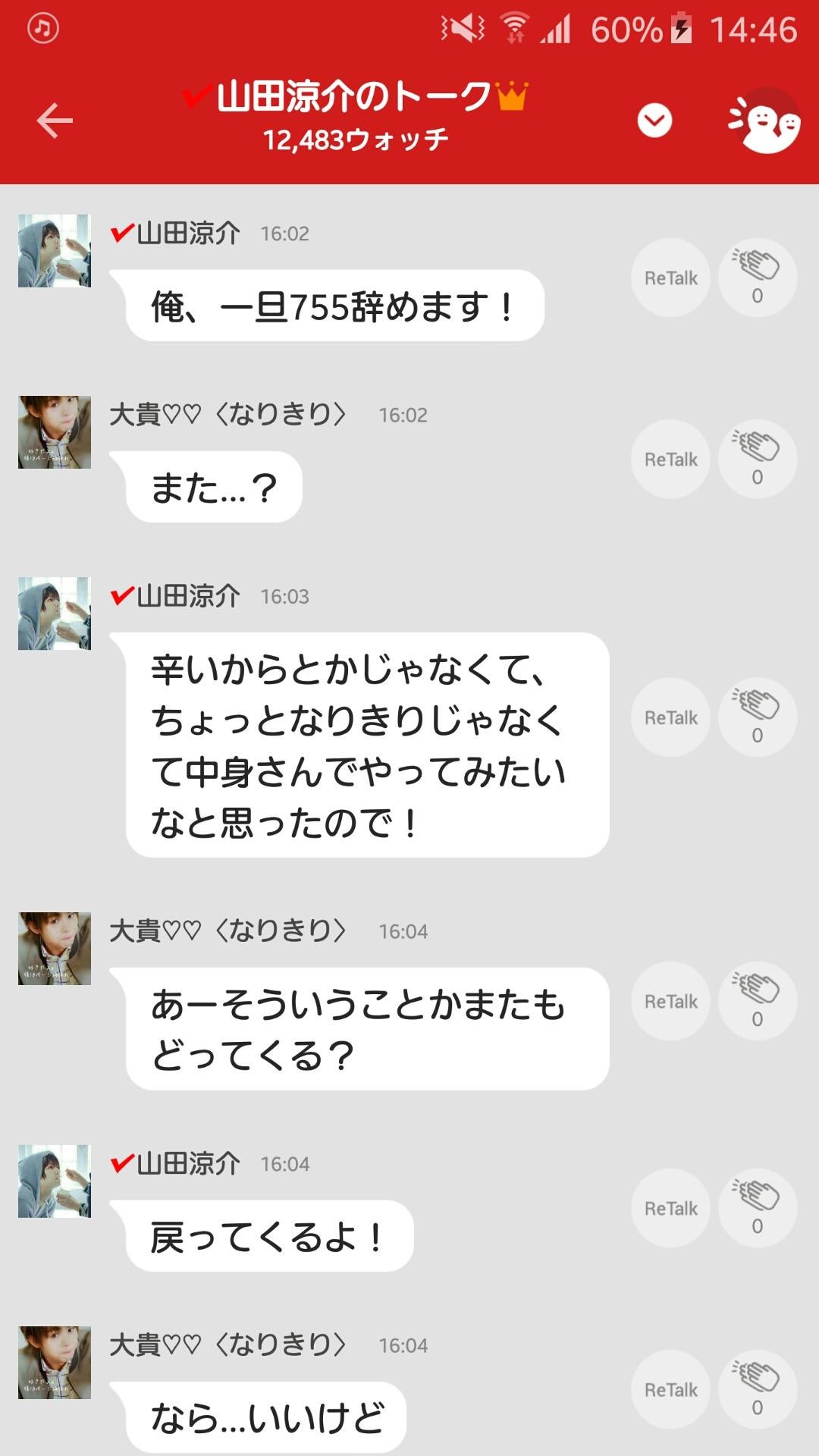
Task: ReTalk the message starting 辛いからとかじゃなくて
Action: point(670,717)
